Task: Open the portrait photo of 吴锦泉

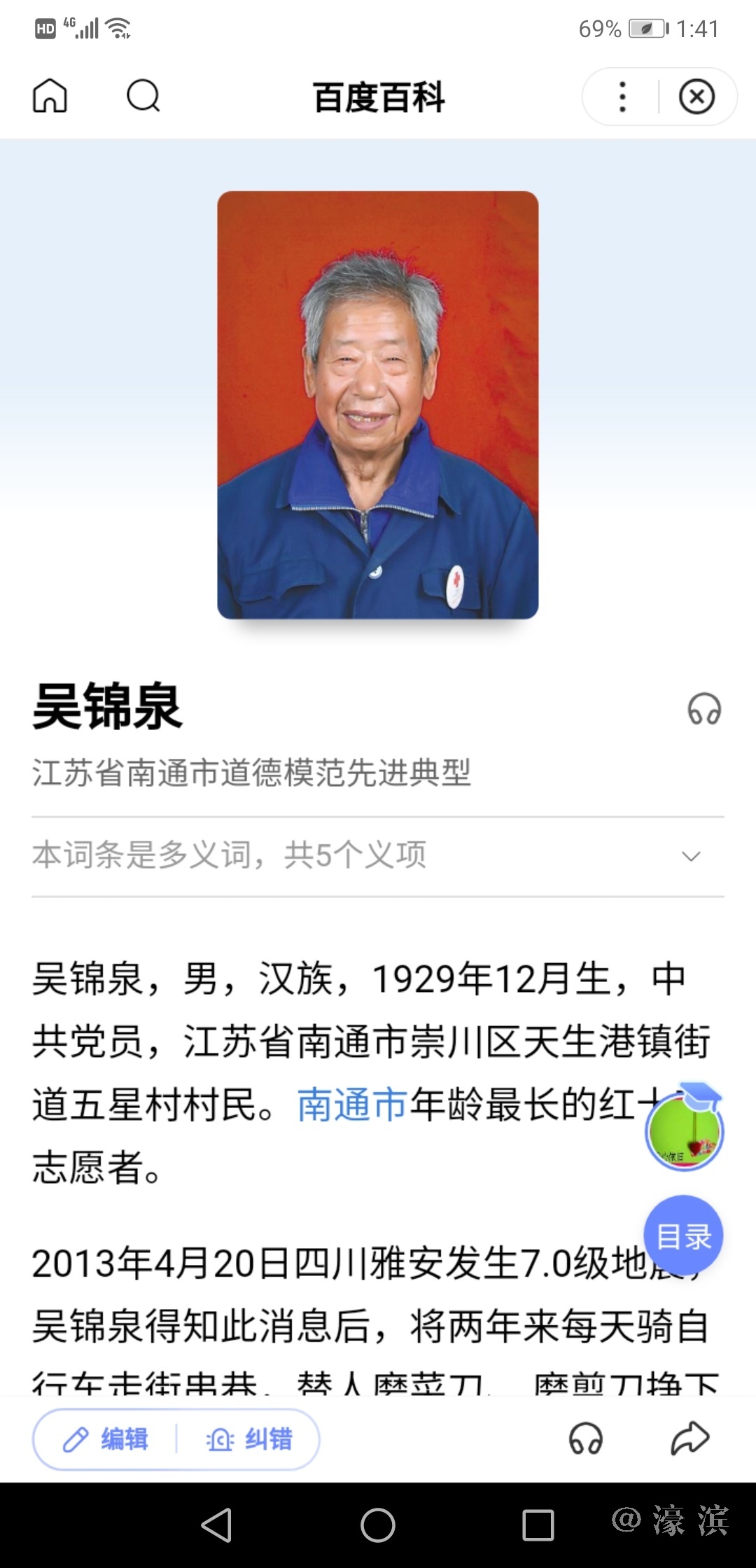Action: (x=378, y=405)
